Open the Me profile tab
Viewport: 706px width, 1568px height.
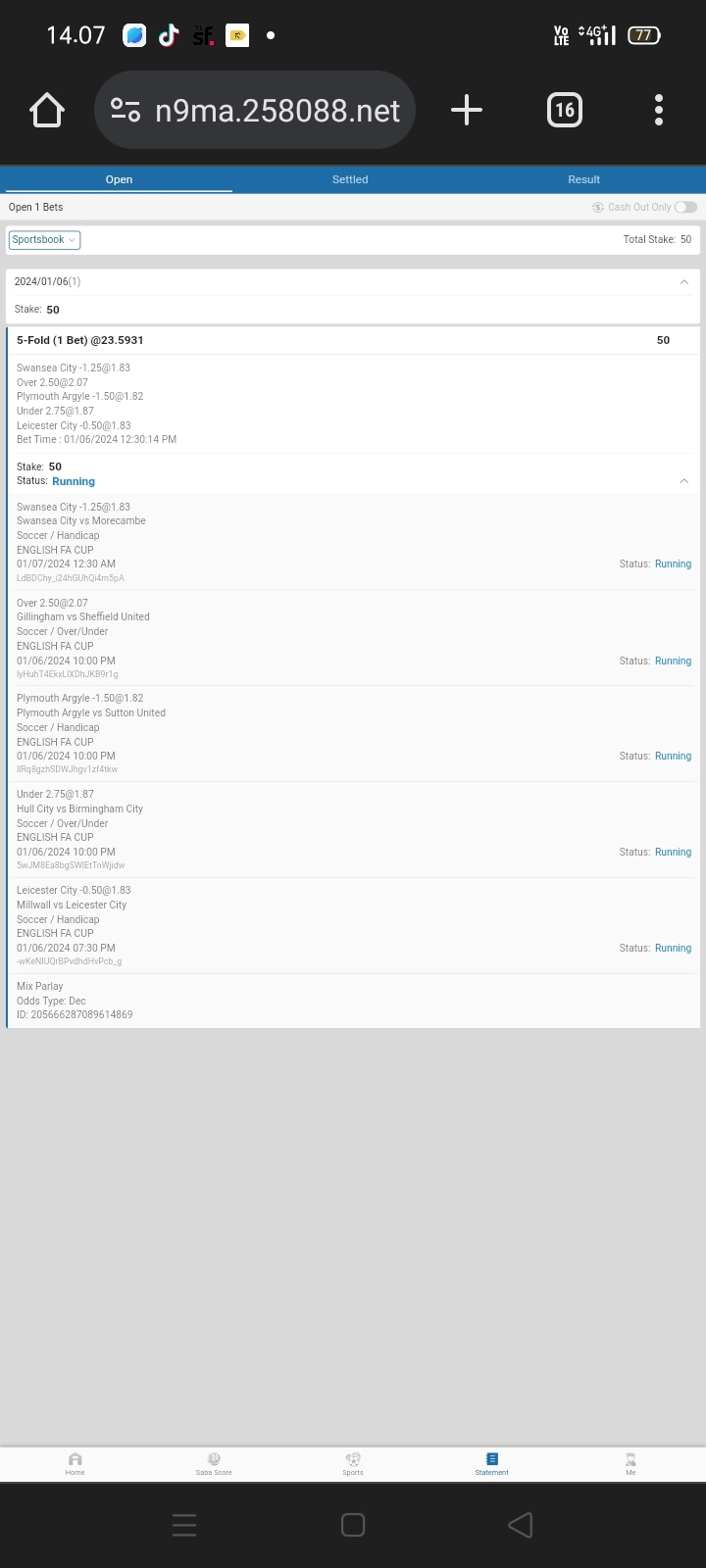point(630,1463)
